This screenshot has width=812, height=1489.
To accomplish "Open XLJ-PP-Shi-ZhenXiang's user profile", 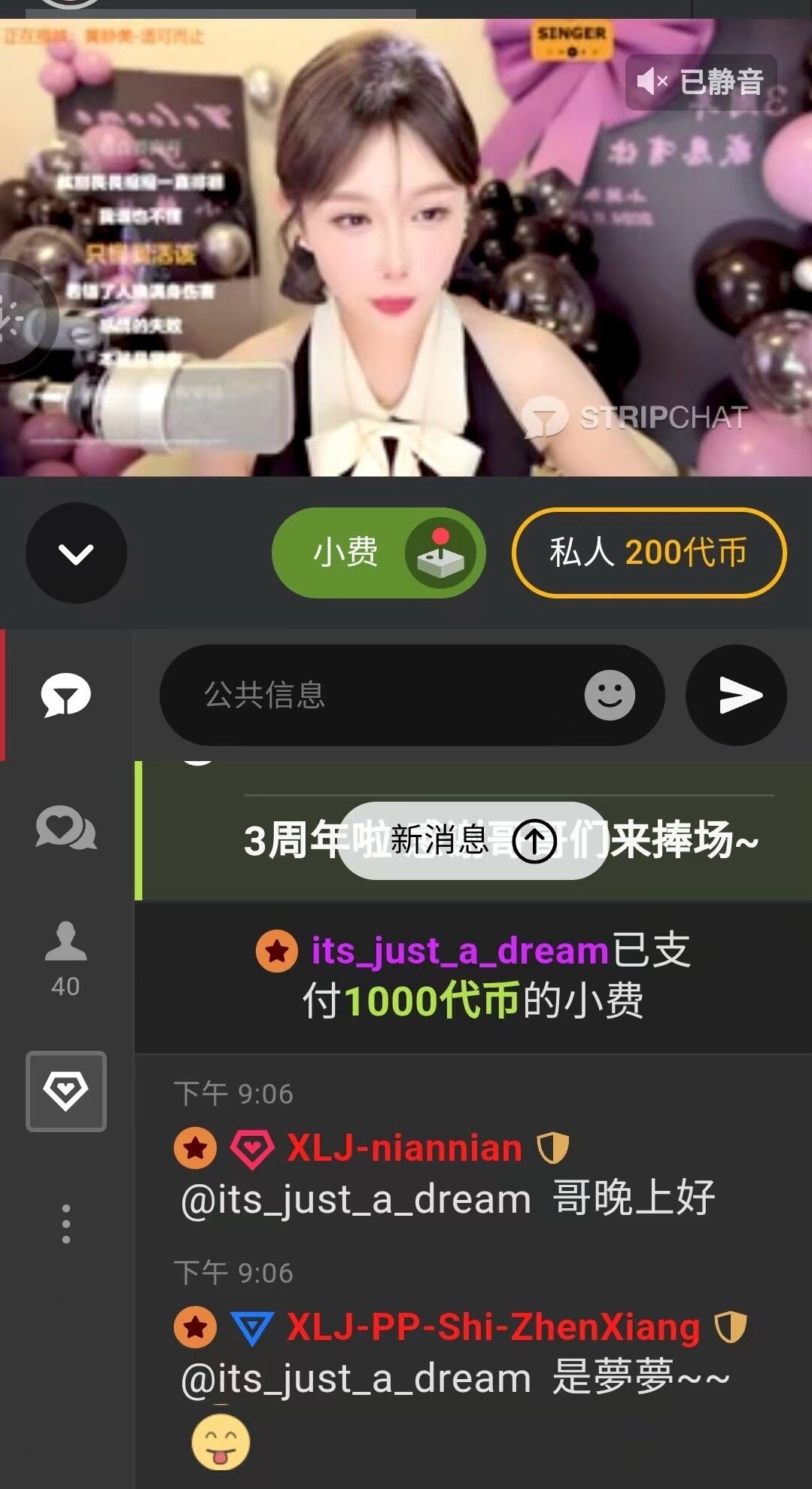I will (493, 1327).
